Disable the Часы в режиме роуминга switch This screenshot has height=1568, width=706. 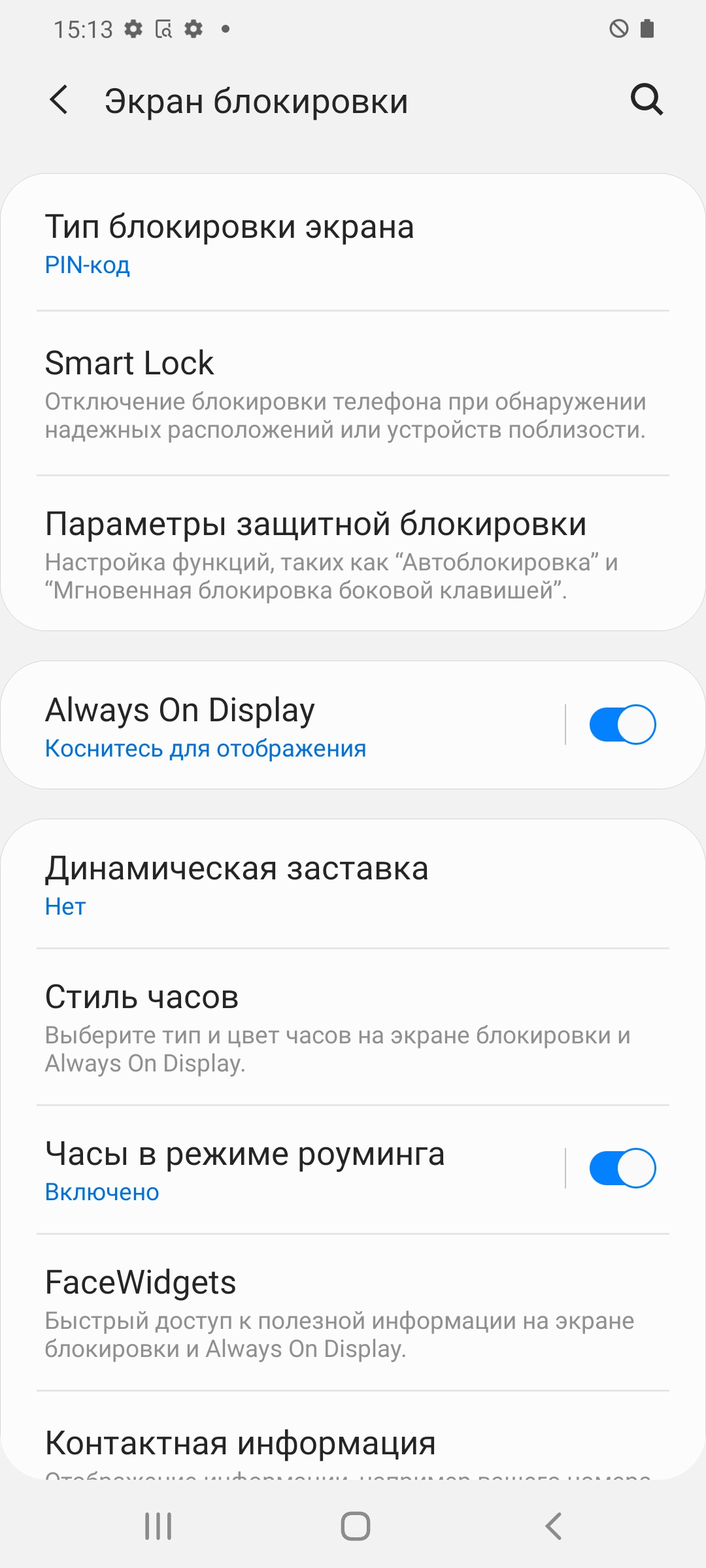click(622, 1168)
